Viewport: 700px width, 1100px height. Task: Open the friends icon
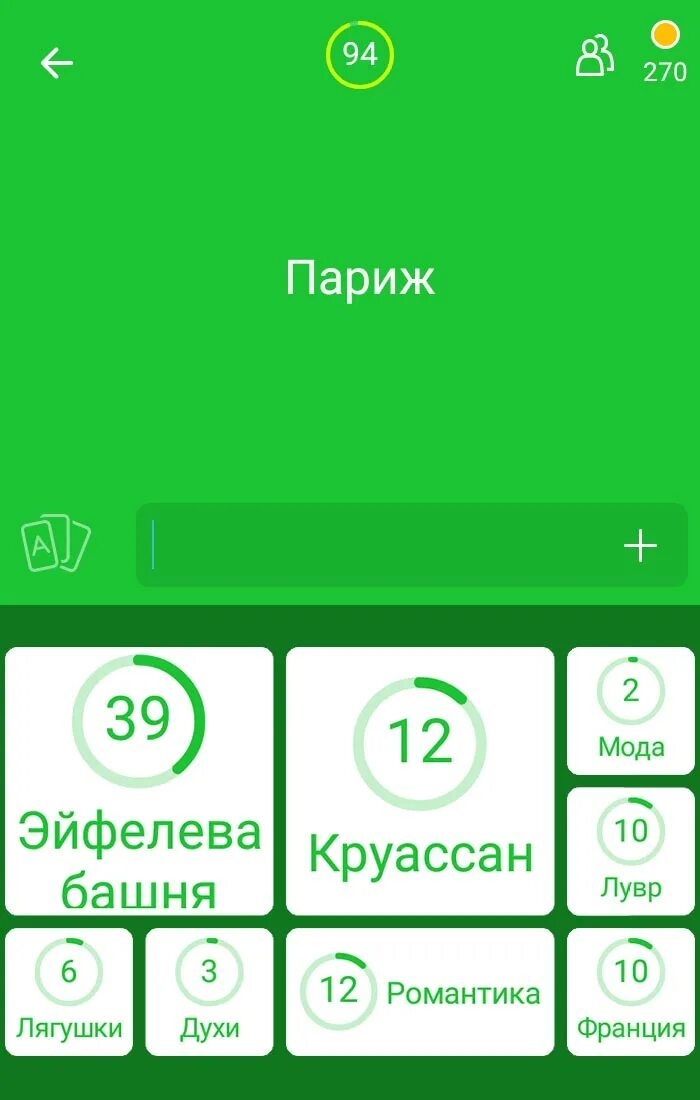(x=594, y=57)
